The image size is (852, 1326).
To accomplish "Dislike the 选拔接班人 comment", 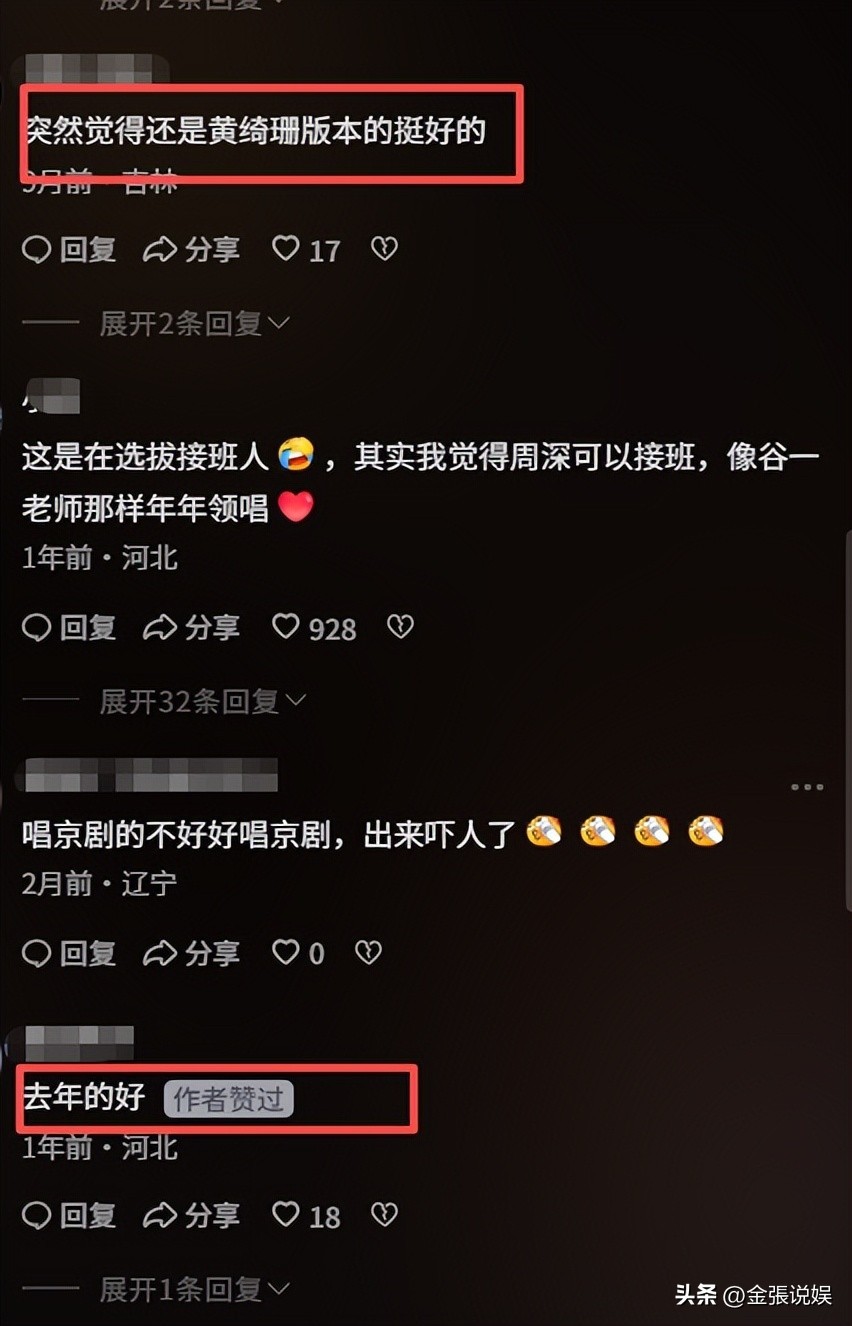I will (x=400, y=627).
